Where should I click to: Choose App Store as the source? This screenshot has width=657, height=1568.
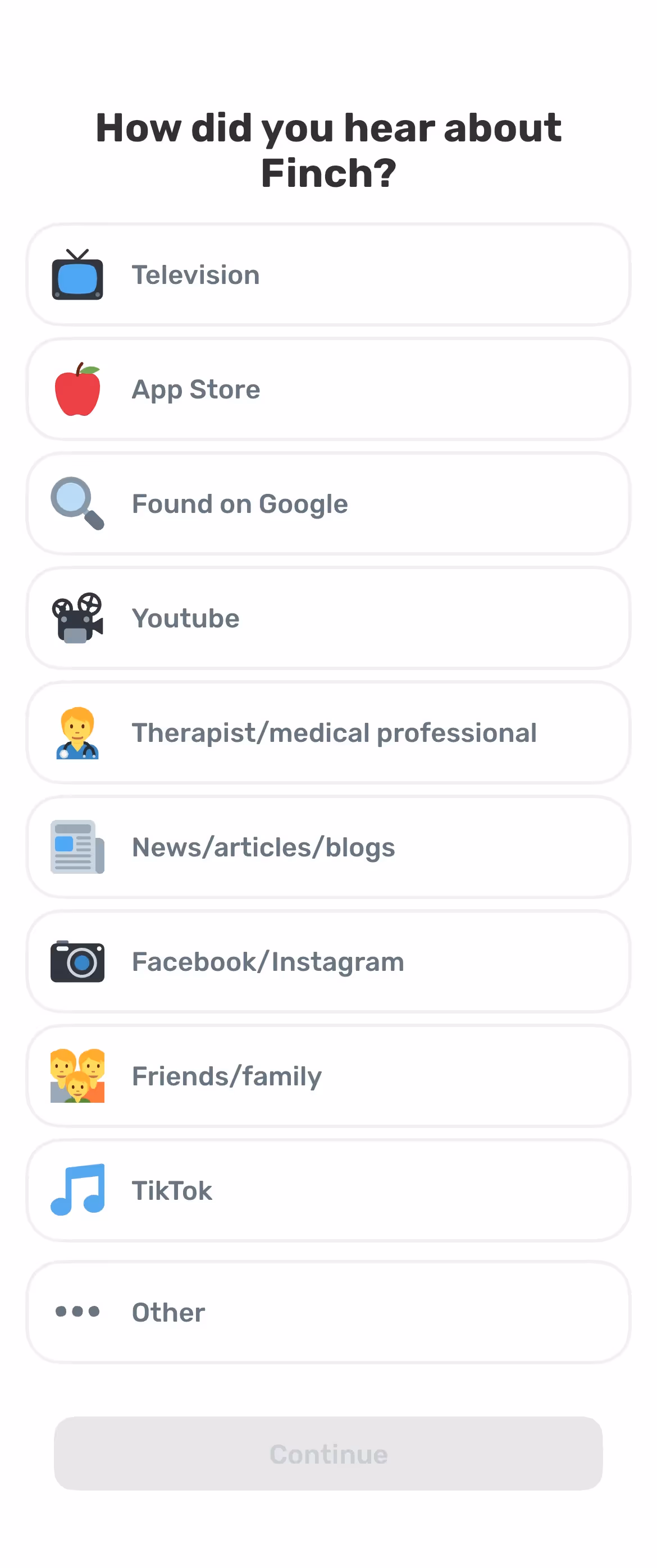click(x=328, y=389)
